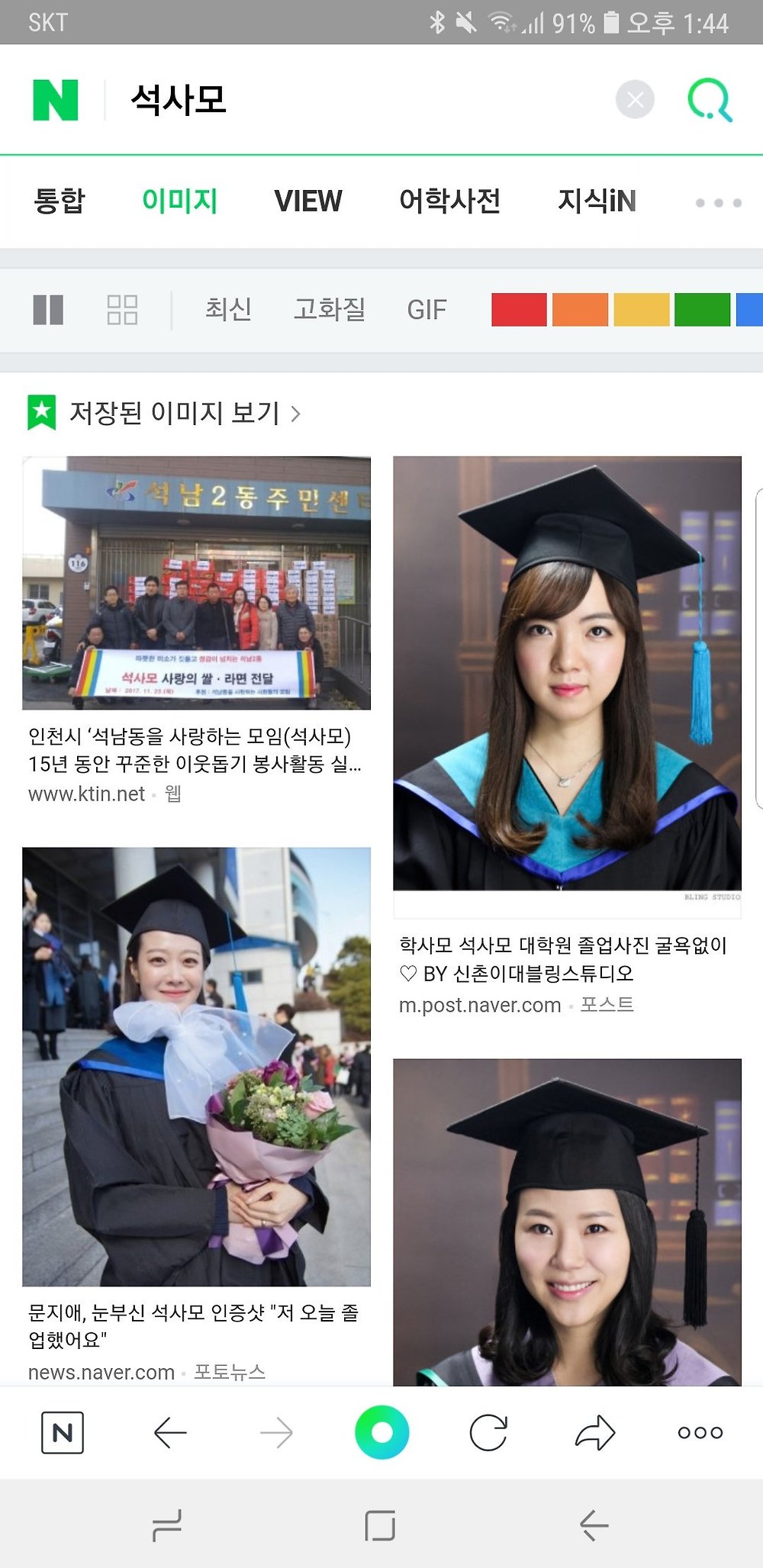Filter images by 고화질
Image resolution: width=763 pixels, height=1568 pixels.
[x=330, y=309]
